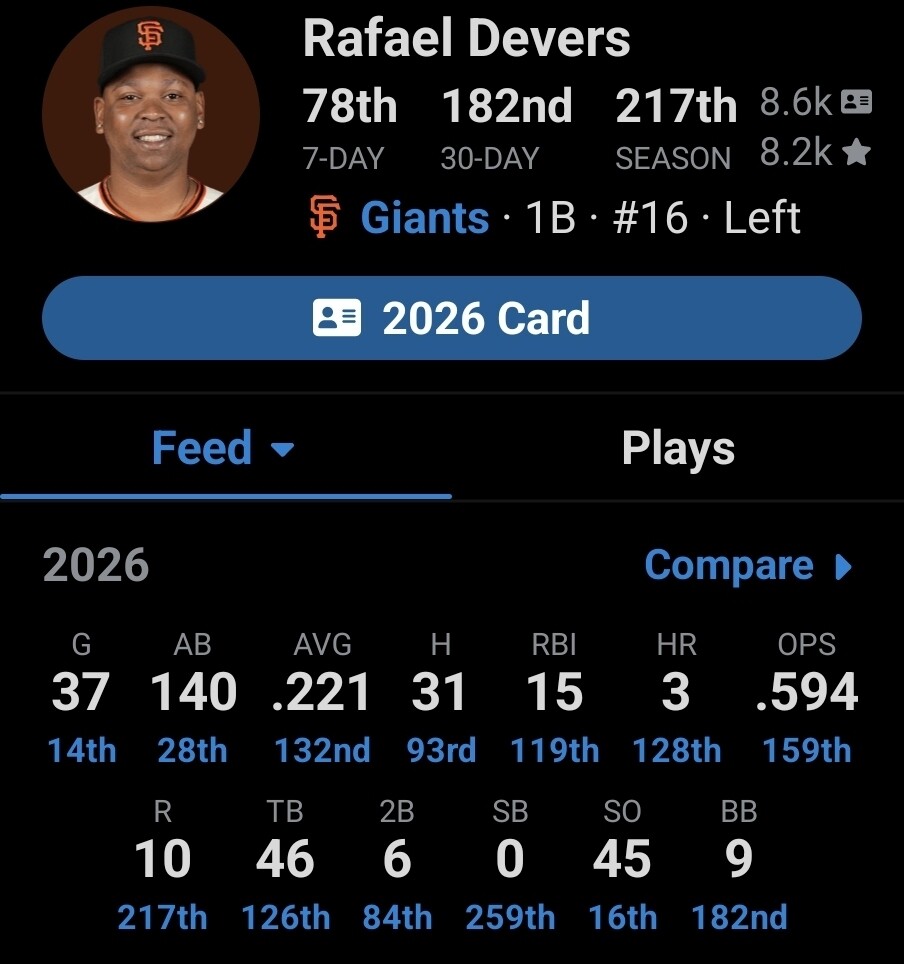Switch to the Plays tab
This screenshot has height=964, width=904.
[678, 448]
